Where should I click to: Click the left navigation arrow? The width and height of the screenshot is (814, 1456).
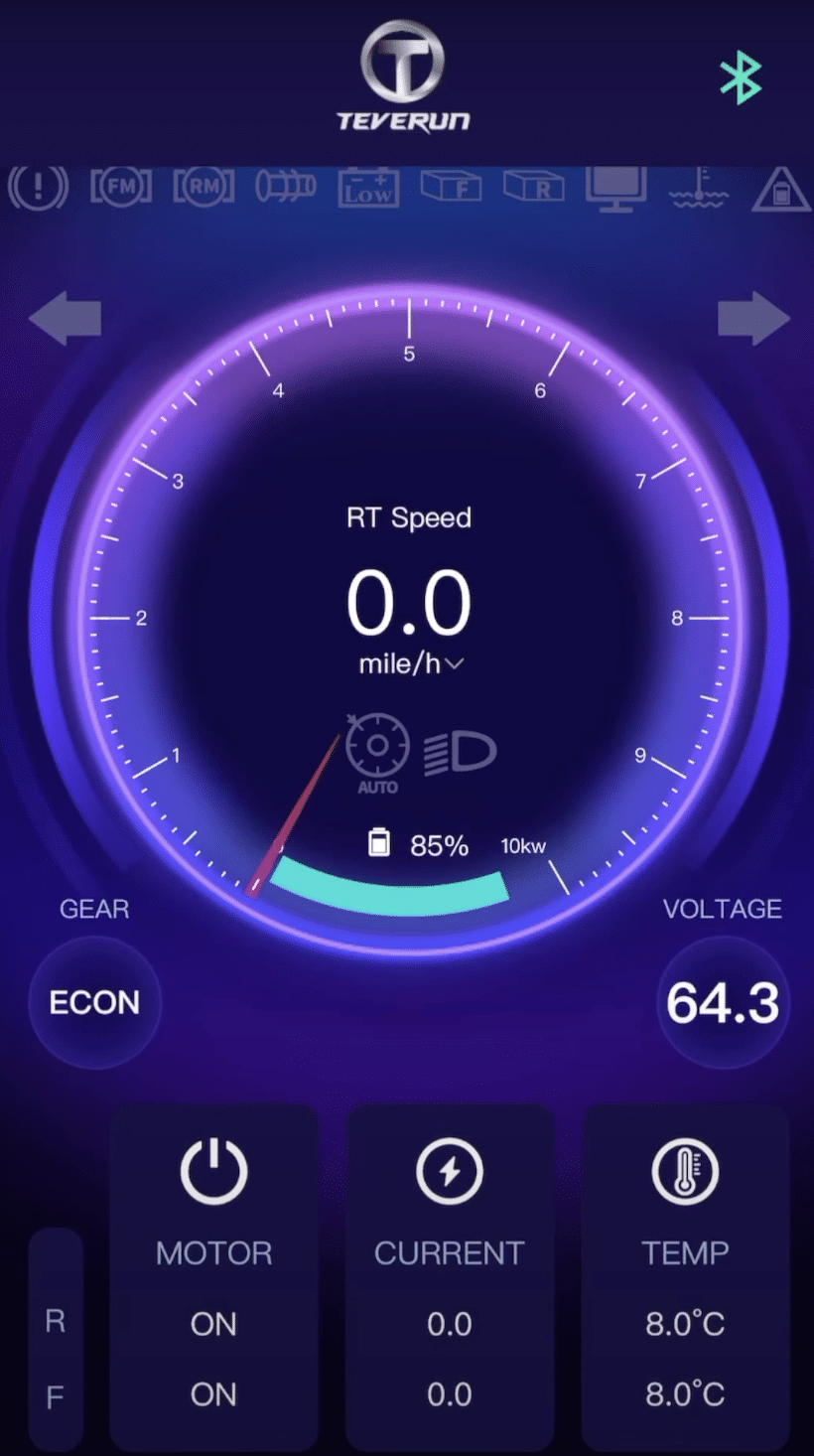[x=64, y=316]
